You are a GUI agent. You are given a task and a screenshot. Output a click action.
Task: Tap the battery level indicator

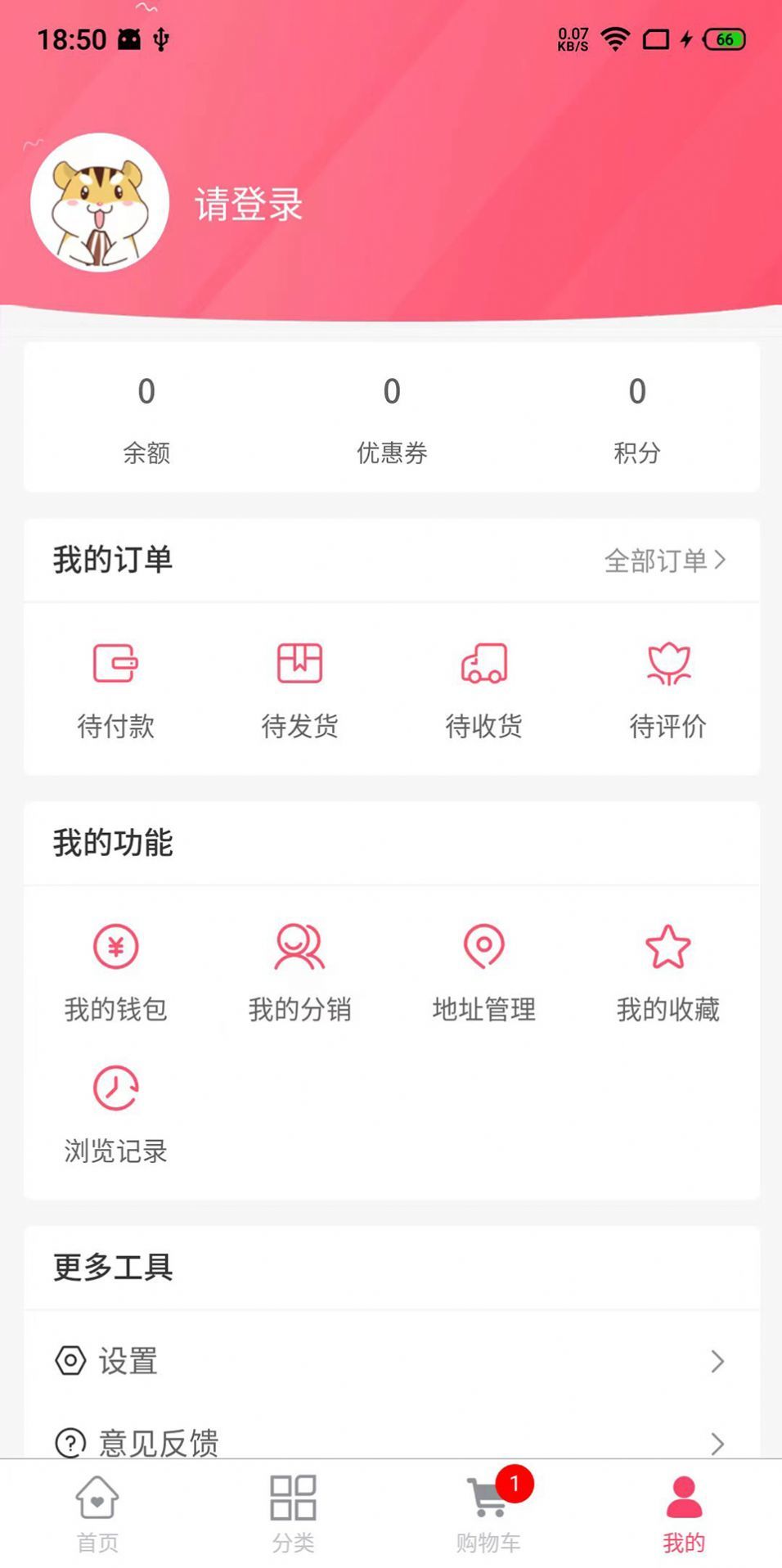tap(724, 38)
